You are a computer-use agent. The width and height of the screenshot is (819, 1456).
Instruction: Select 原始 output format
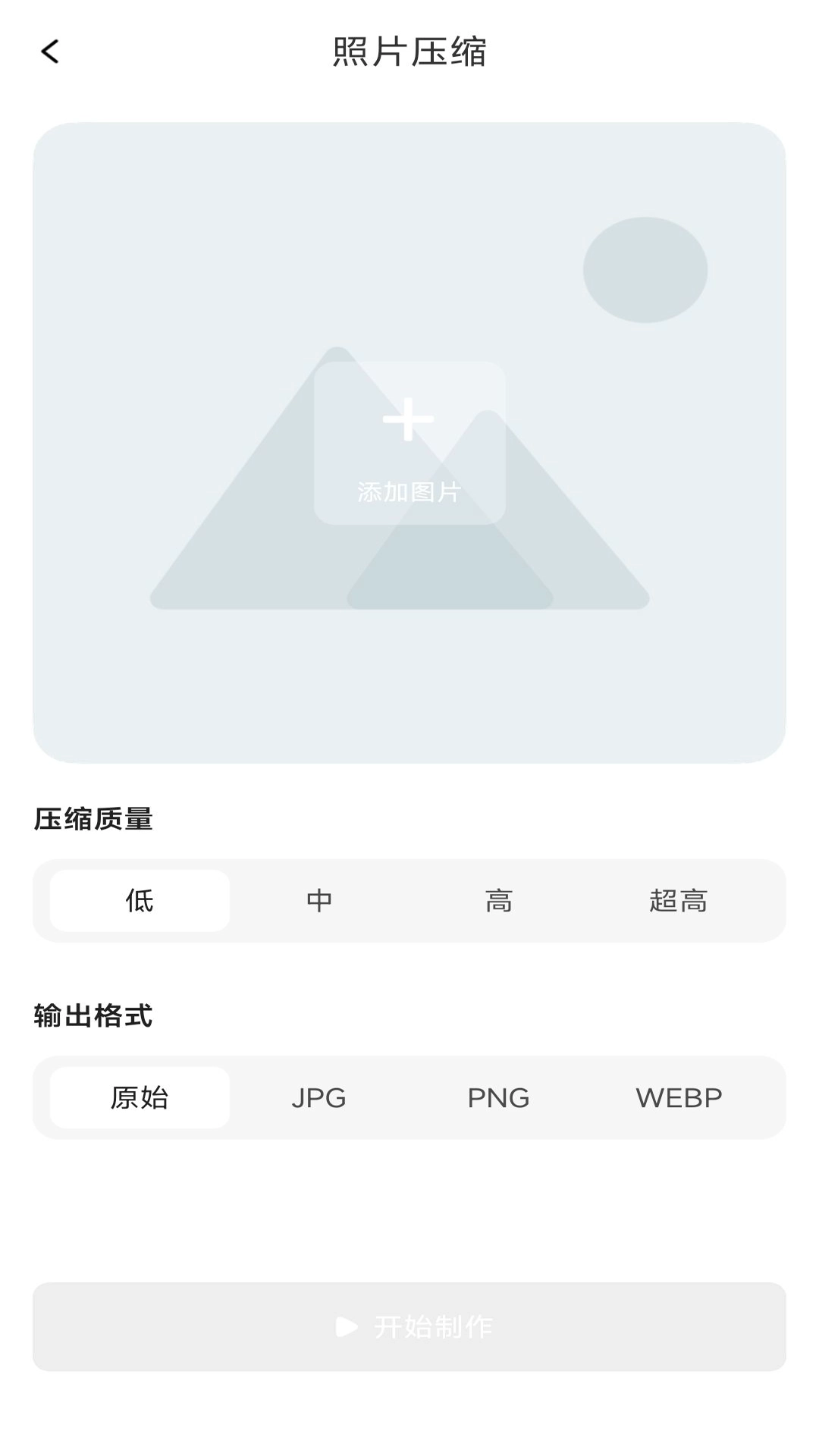coord(138,1097)
